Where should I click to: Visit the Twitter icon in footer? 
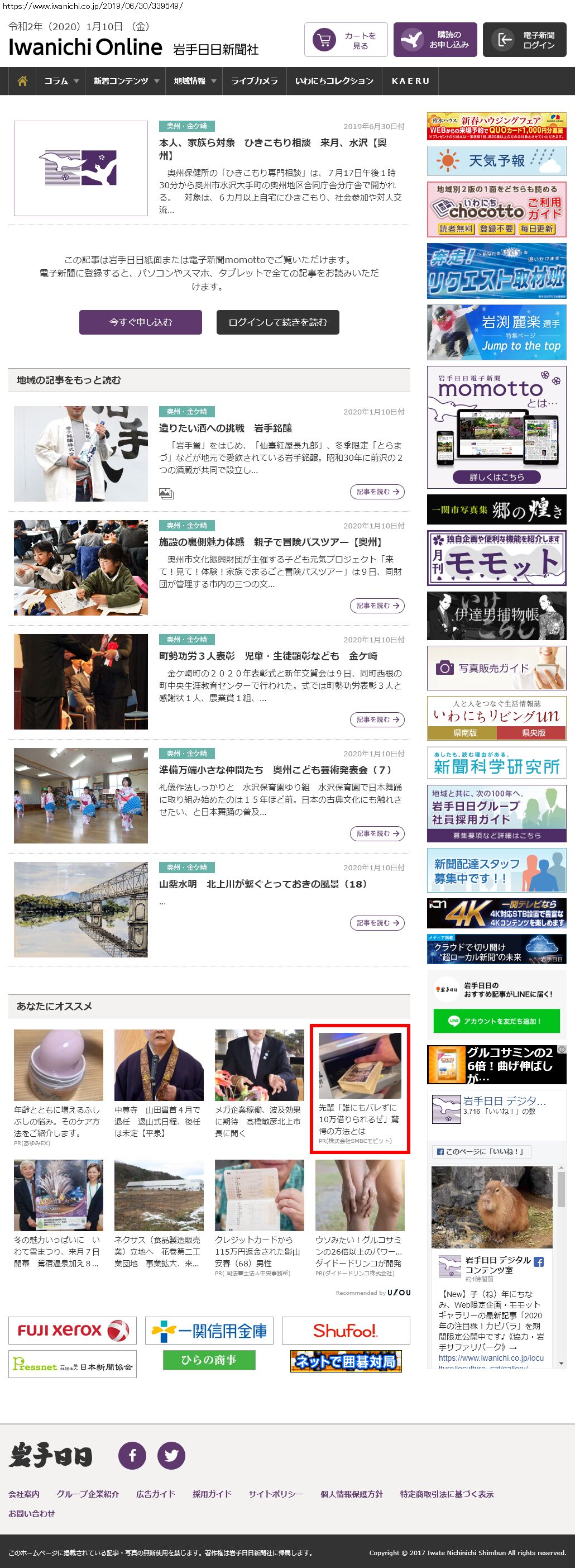[x=171, y=1455]
